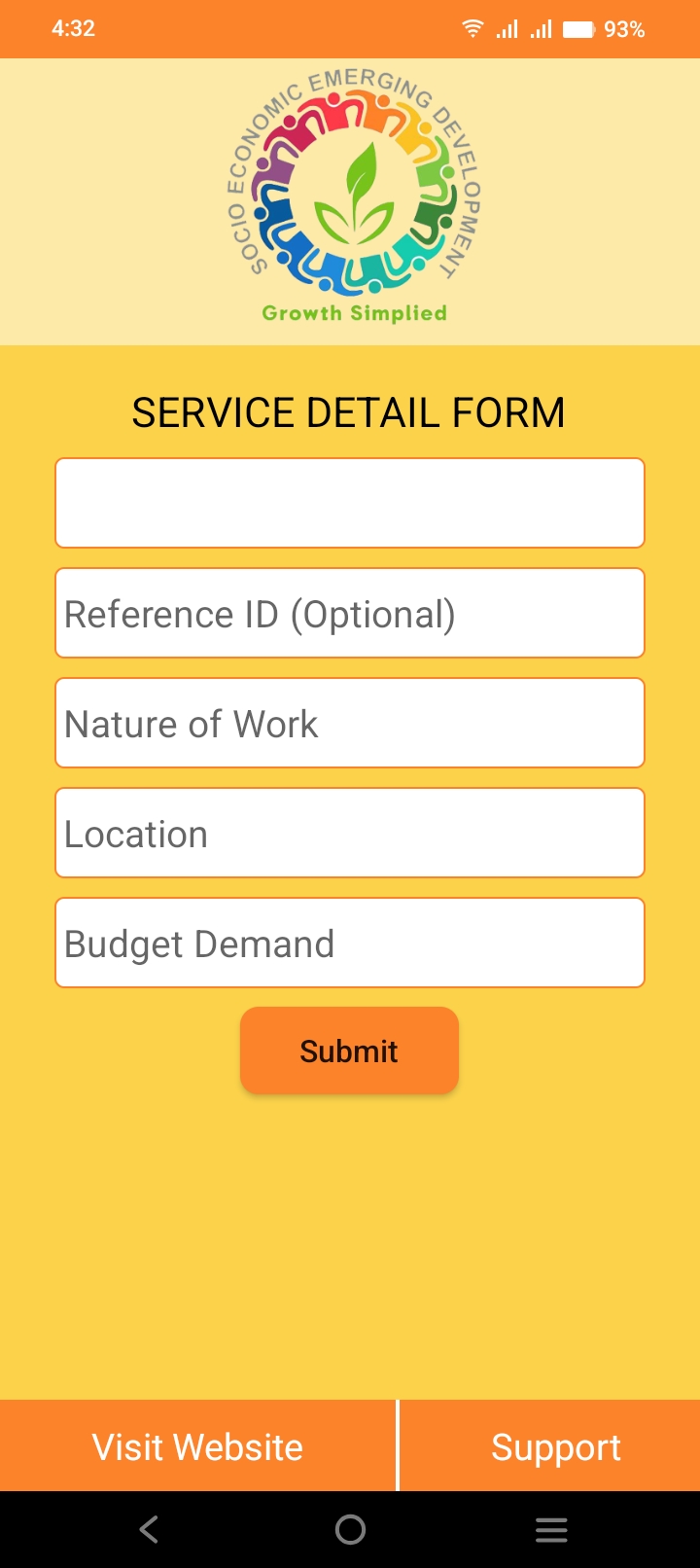The image size is (700, 1568).
Task: Select the Reference ID field
Action: [x=350, y=613]
